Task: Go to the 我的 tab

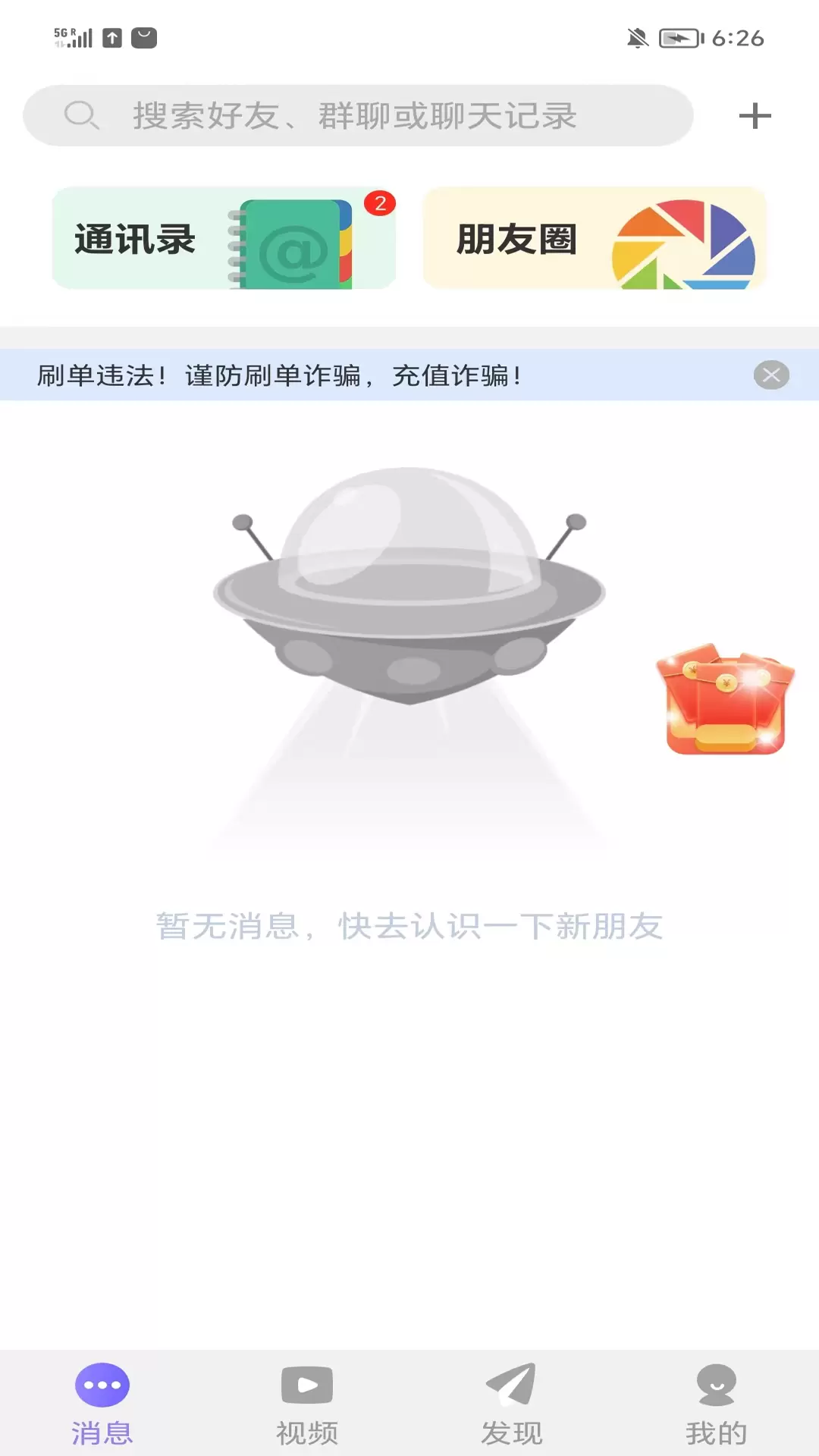Action: [717, 1404]
